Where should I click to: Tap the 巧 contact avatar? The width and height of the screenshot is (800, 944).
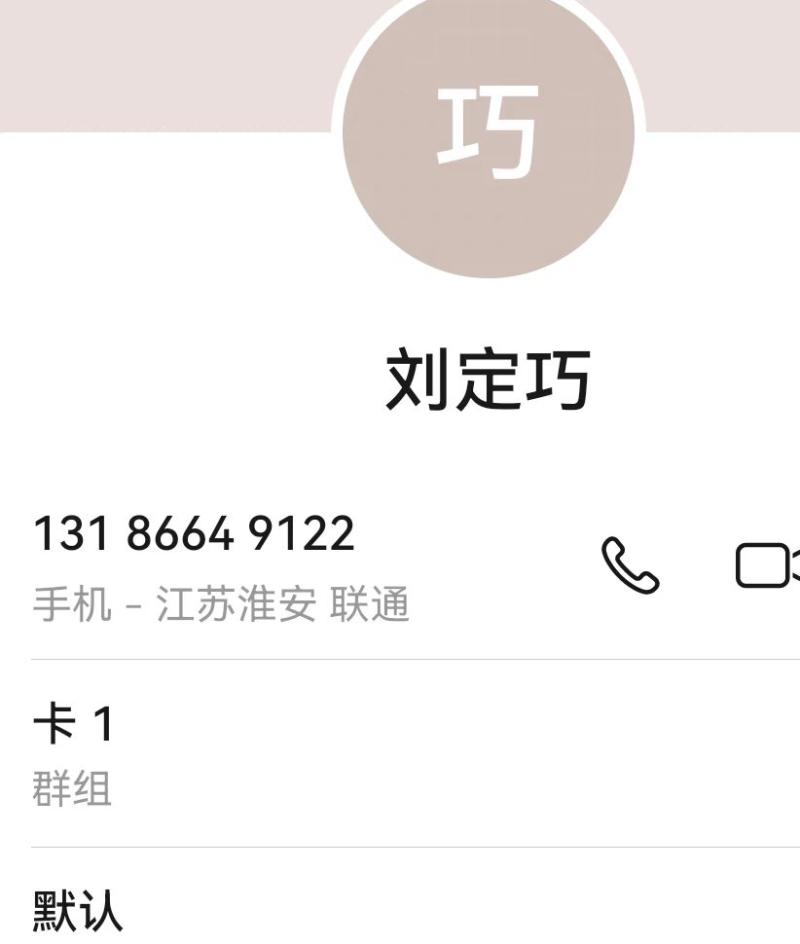tap(489, 135)
